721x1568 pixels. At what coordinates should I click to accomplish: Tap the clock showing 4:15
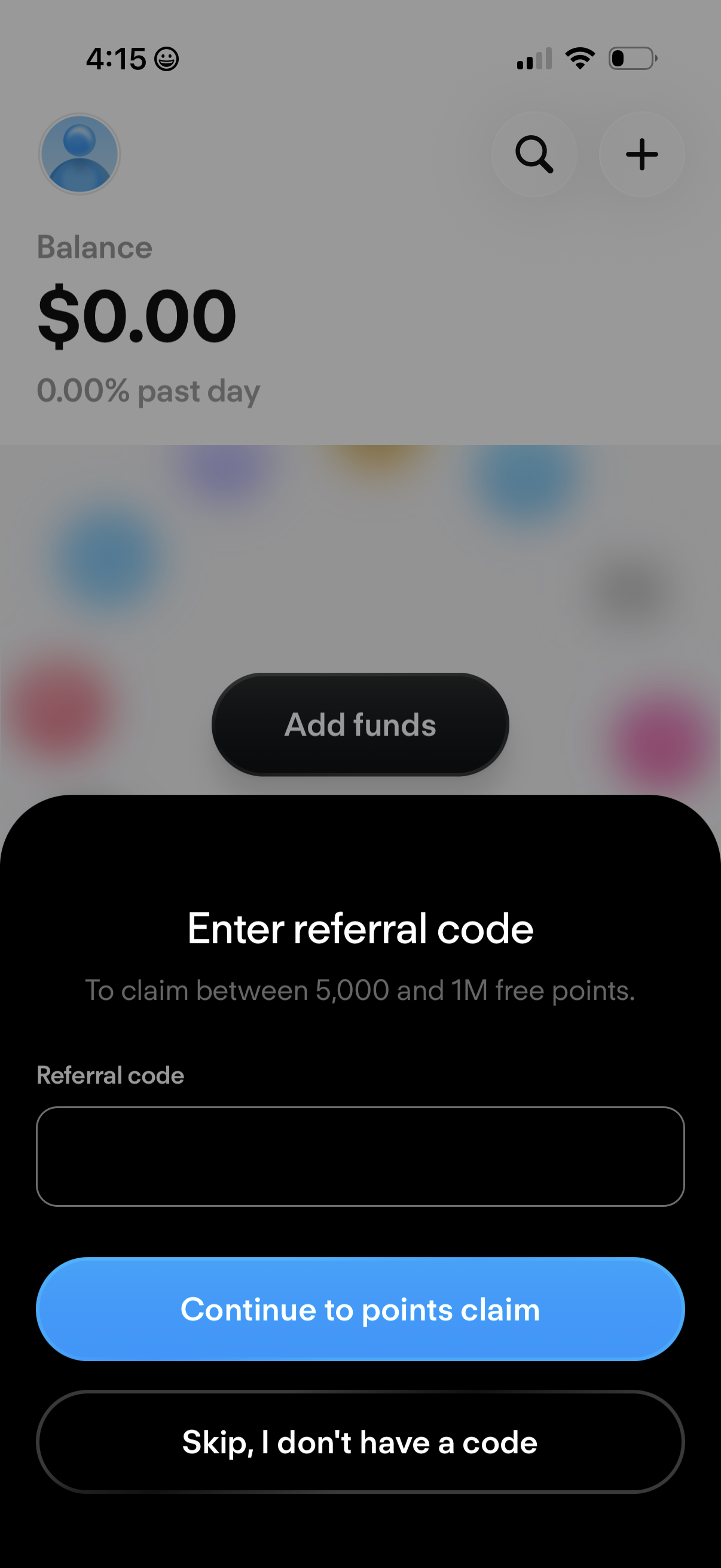[x=117, y=58]
